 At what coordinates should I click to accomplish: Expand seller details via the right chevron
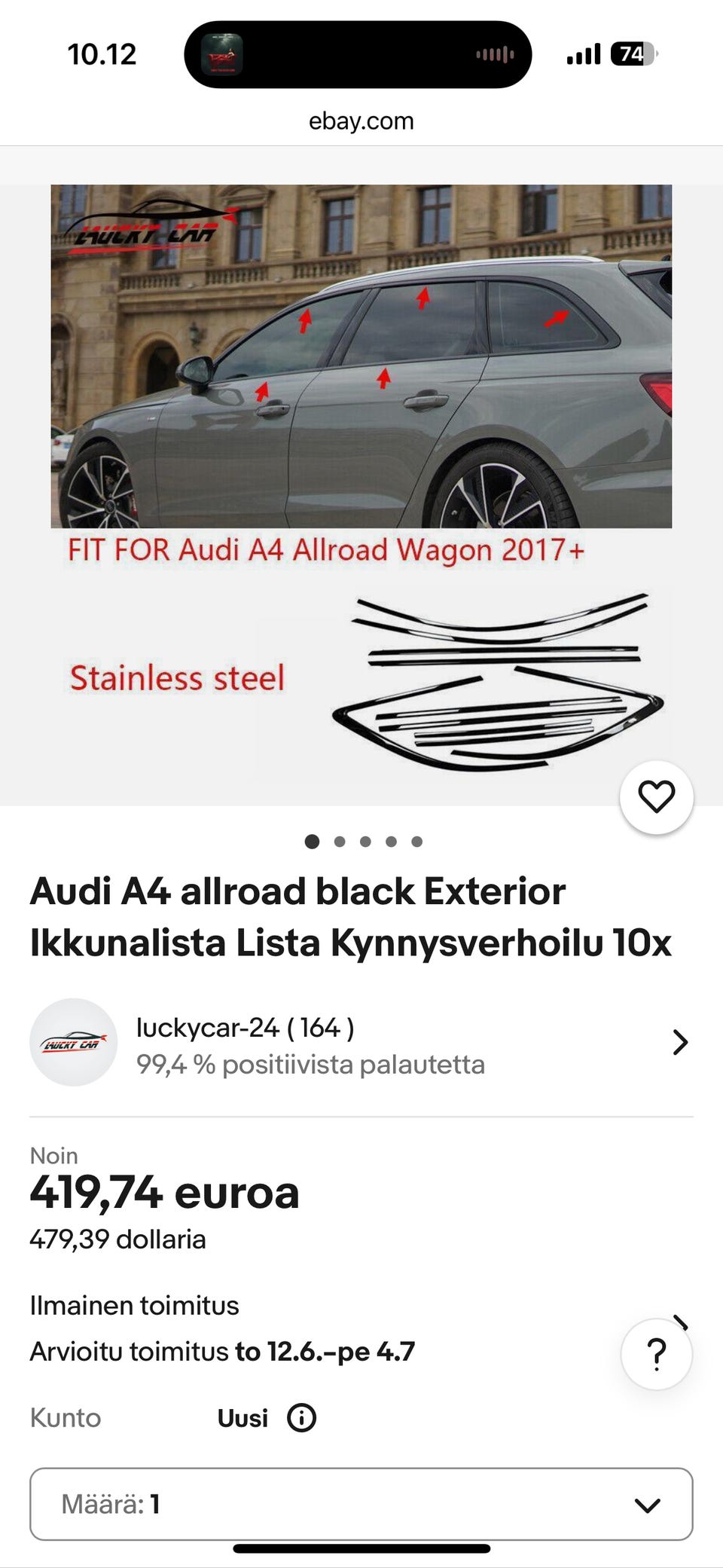pos(680,1042)
